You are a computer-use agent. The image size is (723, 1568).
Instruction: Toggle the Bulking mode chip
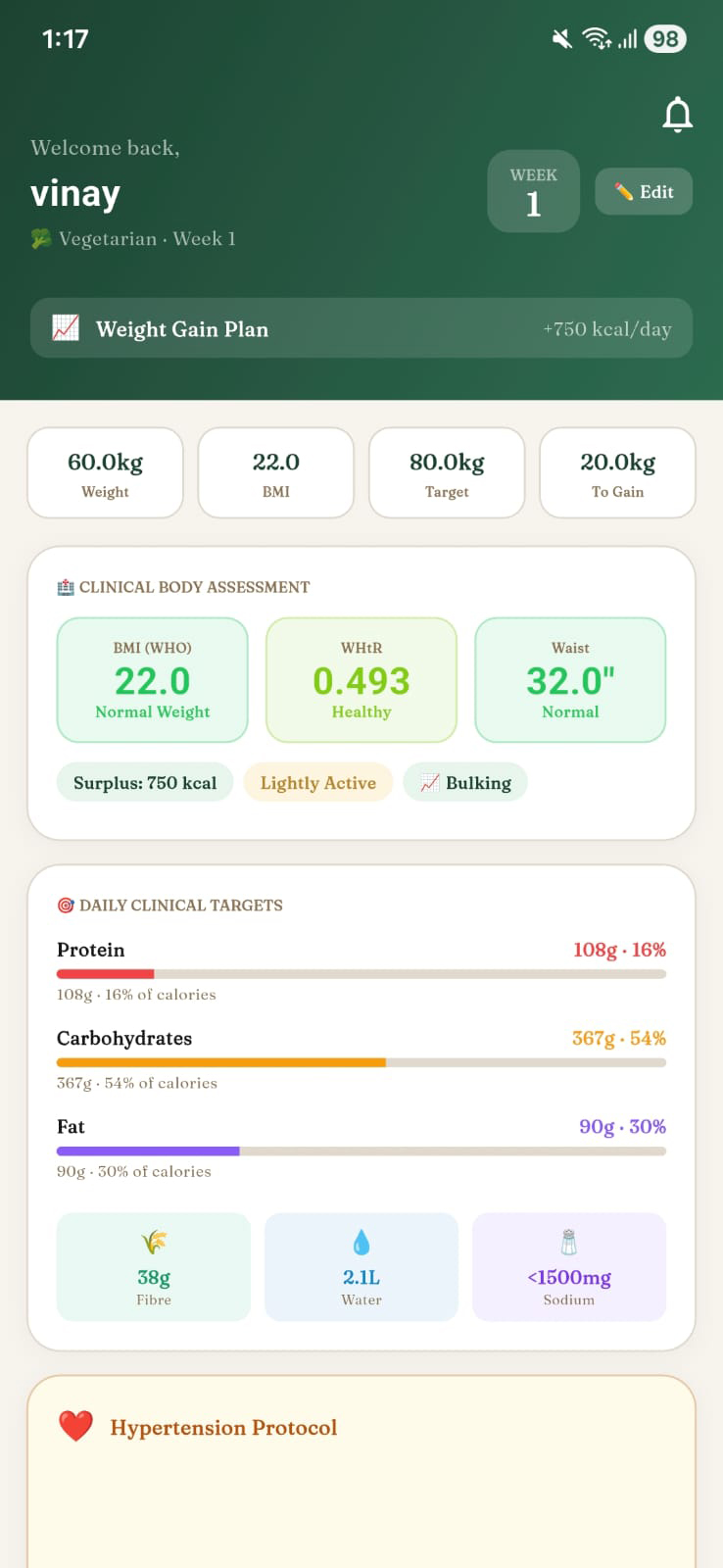click(465, 782)
